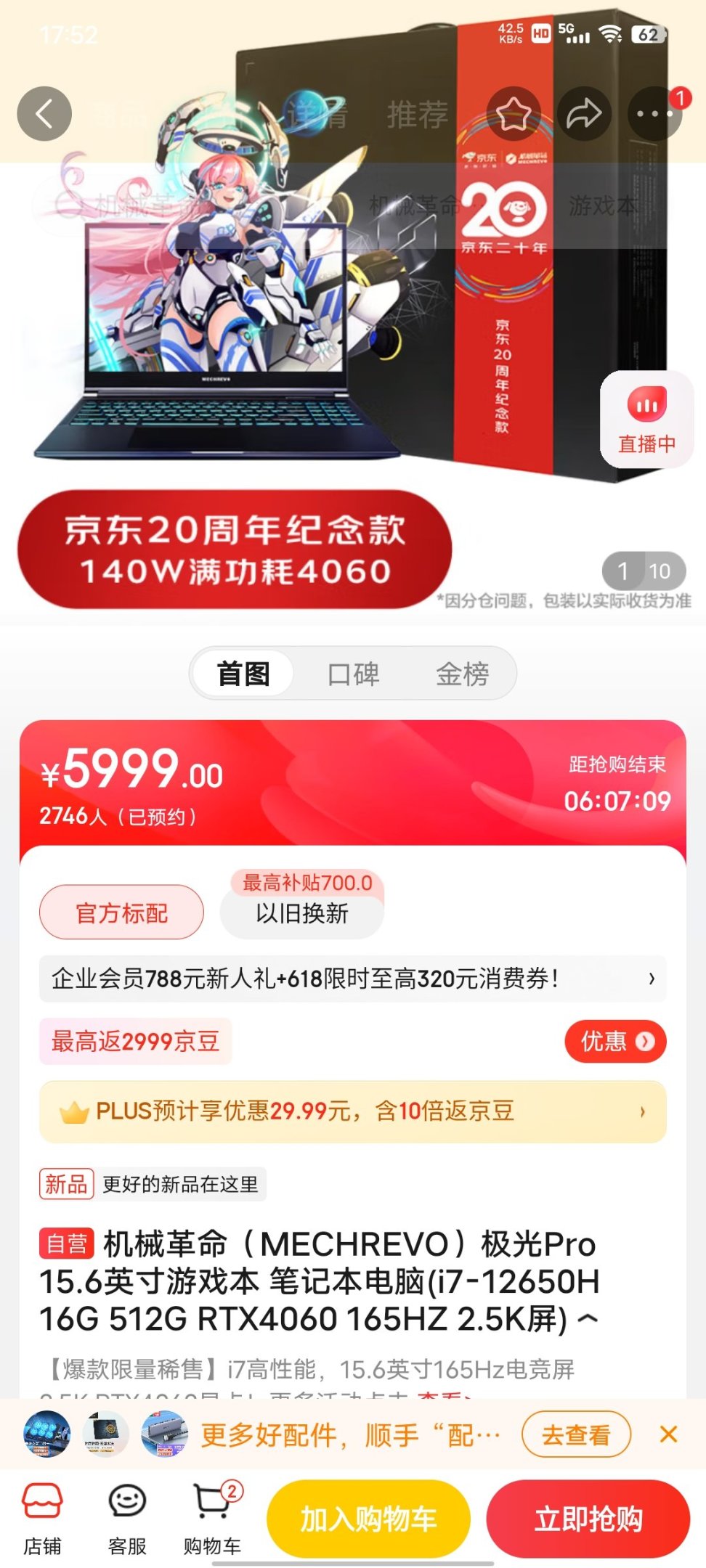Viewport: 706px width, 1568px height.
Task: Open the 直播中 live stream badge
Action: [x=646, y=419]
